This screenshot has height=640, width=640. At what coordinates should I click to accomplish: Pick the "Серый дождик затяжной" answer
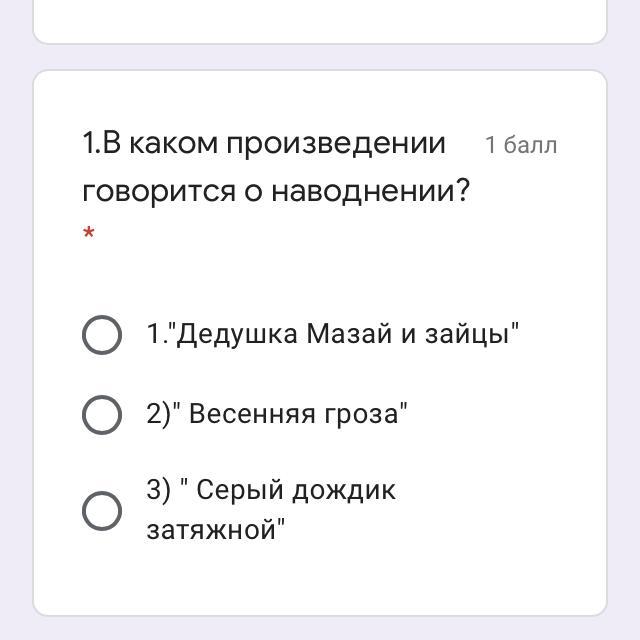(102, 510)
